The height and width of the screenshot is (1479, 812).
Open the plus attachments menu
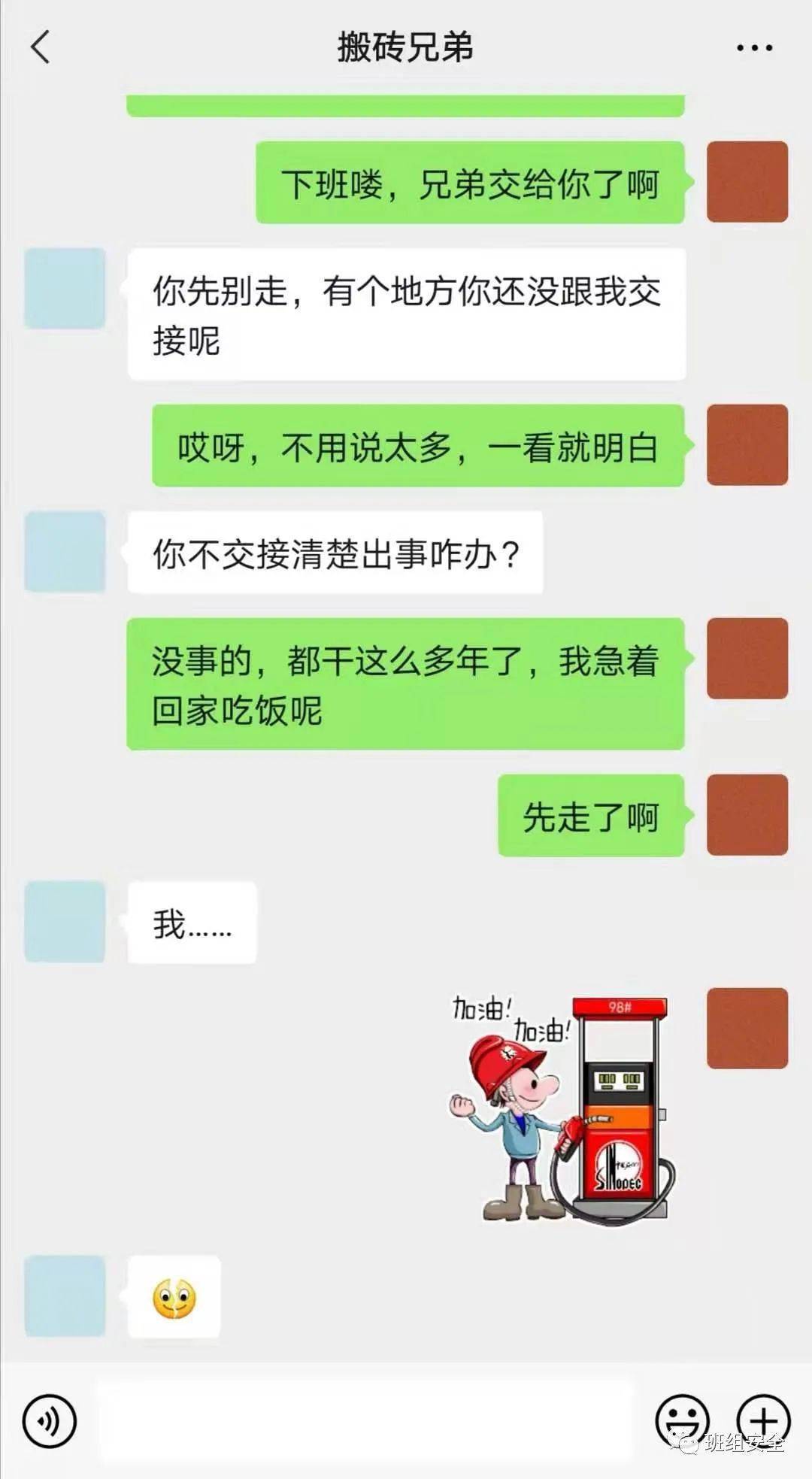763,1420
